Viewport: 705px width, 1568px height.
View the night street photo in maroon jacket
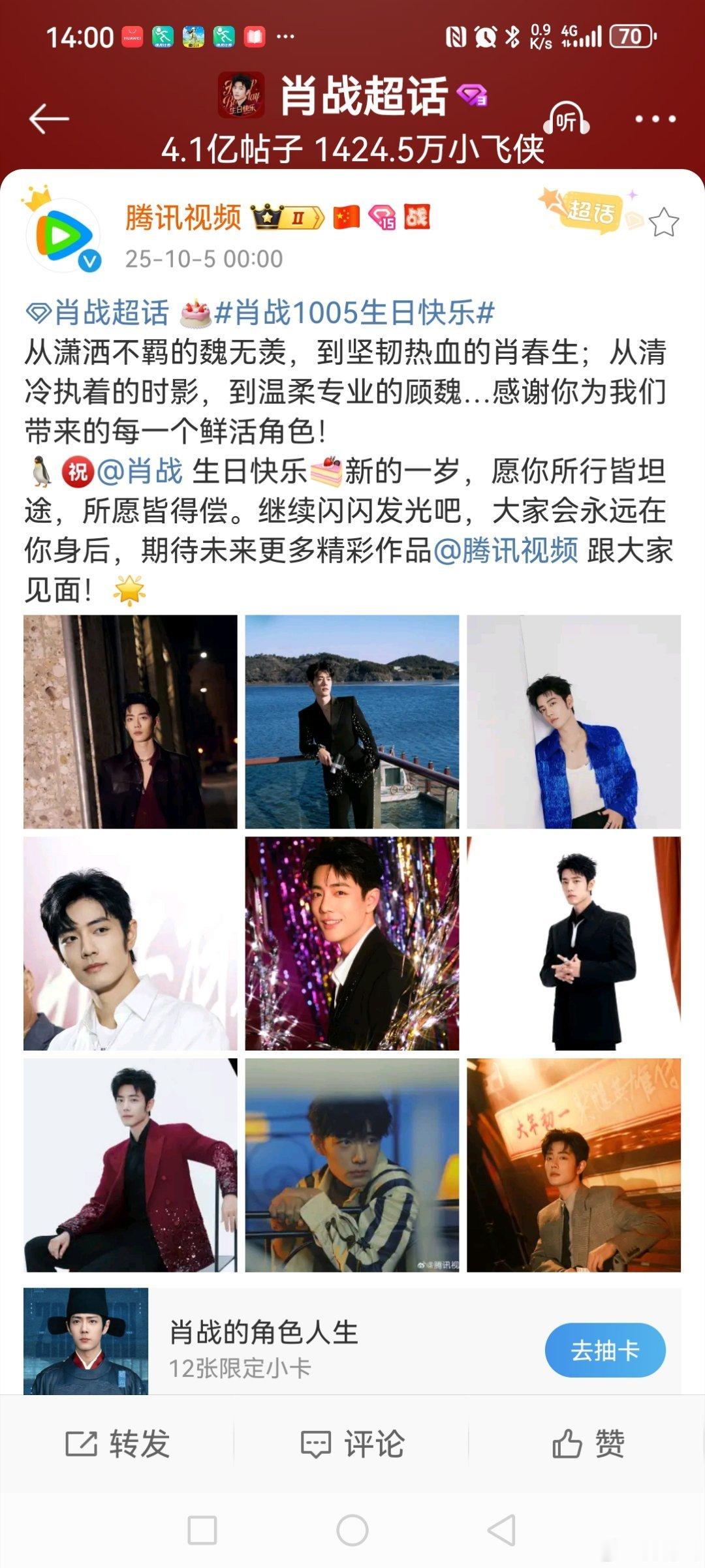[131, 722]
